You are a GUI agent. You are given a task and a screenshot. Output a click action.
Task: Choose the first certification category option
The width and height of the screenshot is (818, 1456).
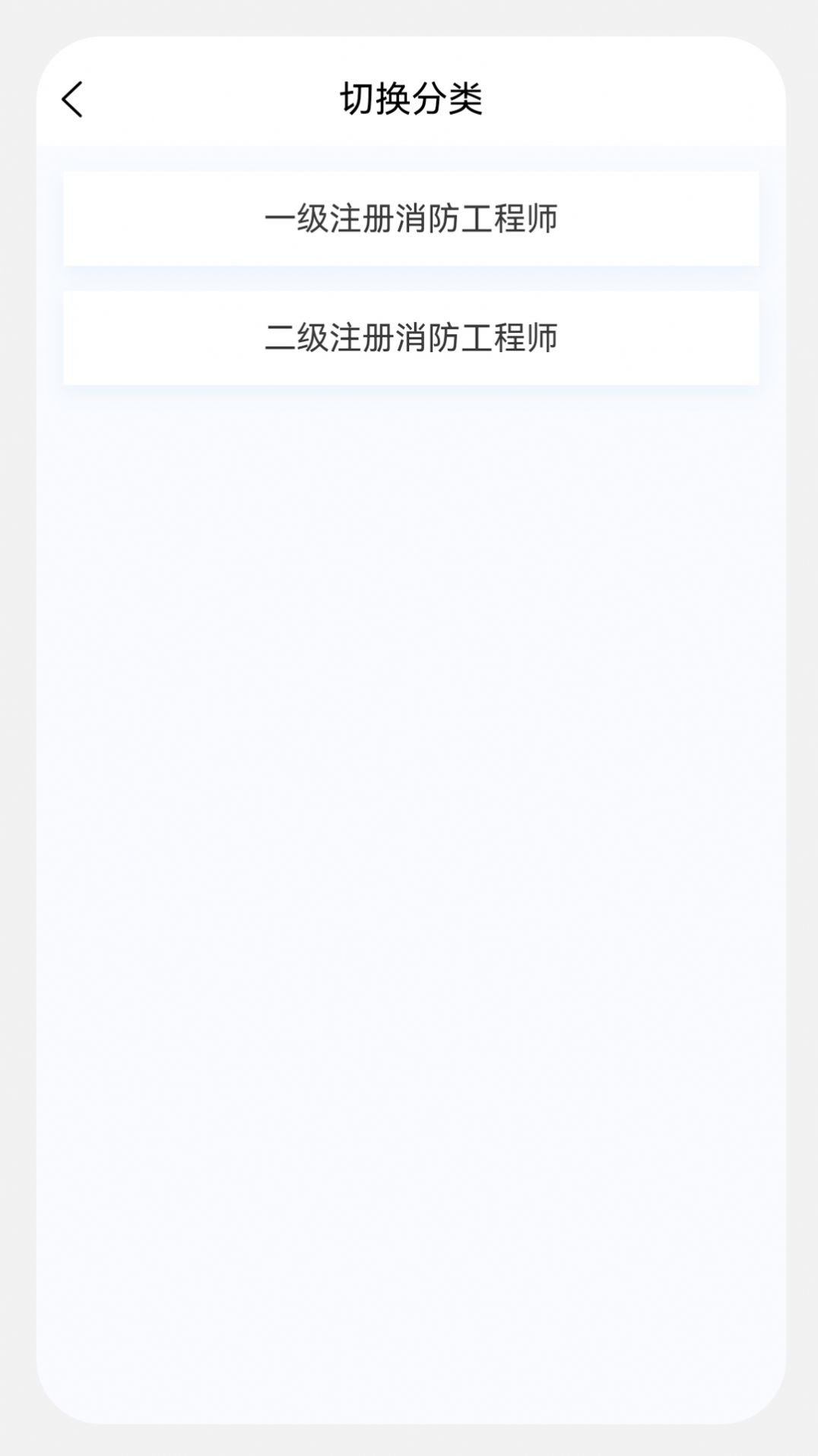coord(409,220)
